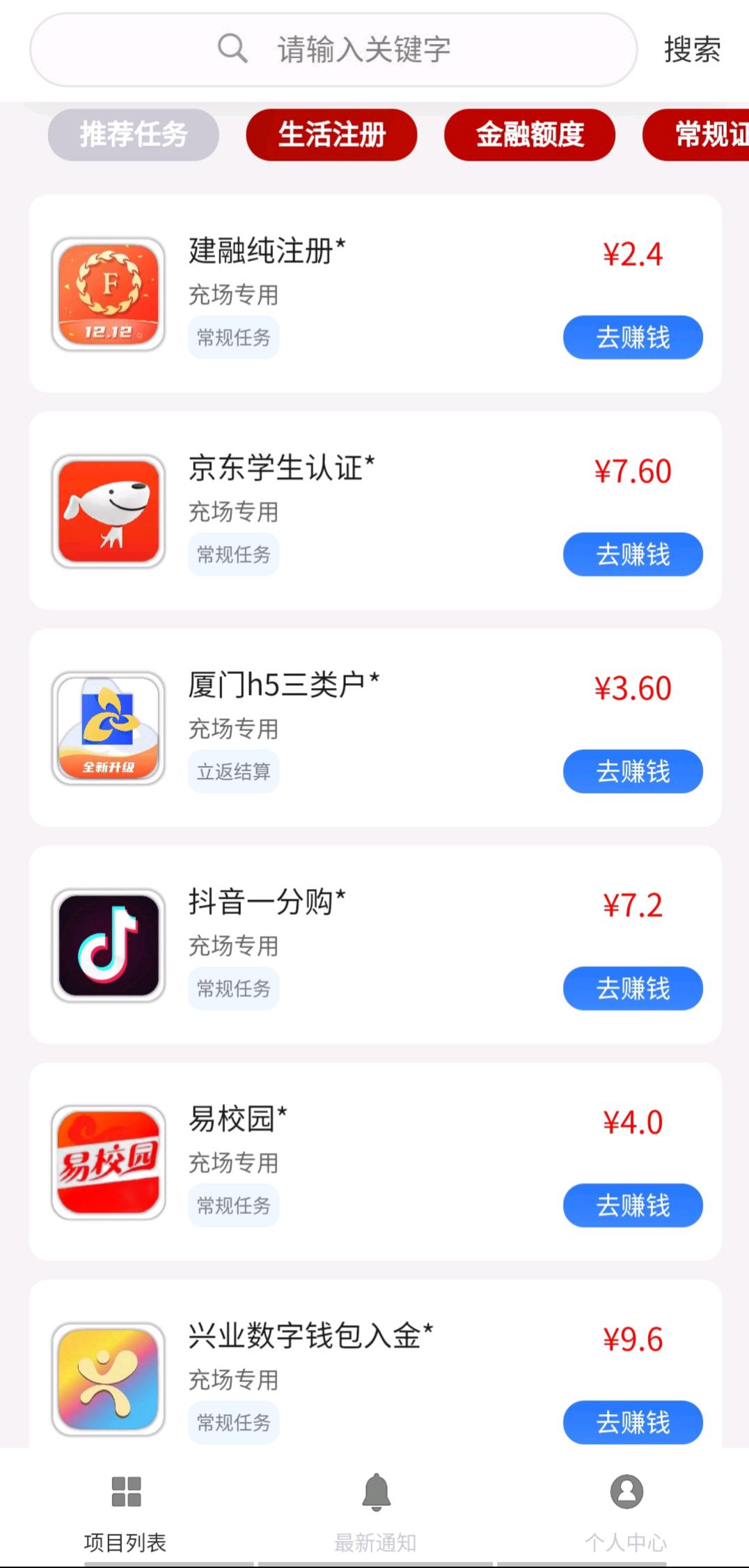Tap 去赚钱 for 建融纯注册

(633, 338)
